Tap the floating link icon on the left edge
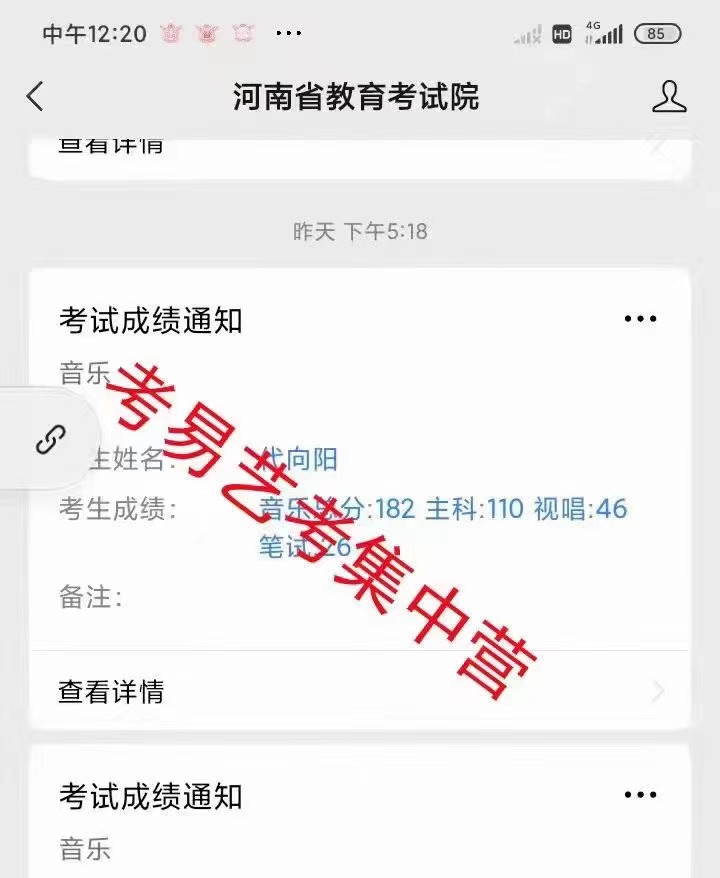Viewport: 720px width, 878px height. pyautogui.click(x=50, y=439)
